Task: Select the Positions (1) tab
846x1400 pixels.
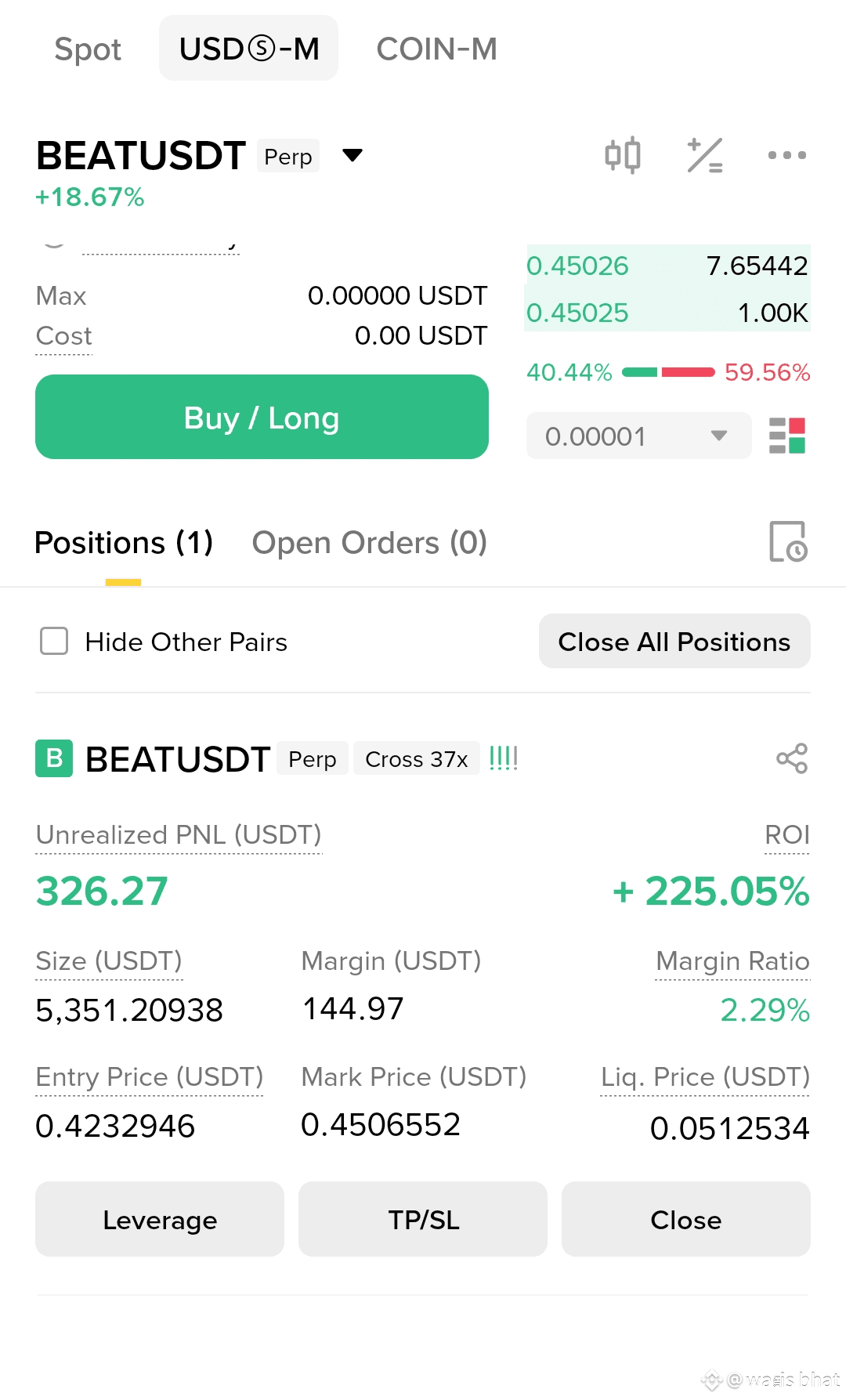Action: click(124, 543)
